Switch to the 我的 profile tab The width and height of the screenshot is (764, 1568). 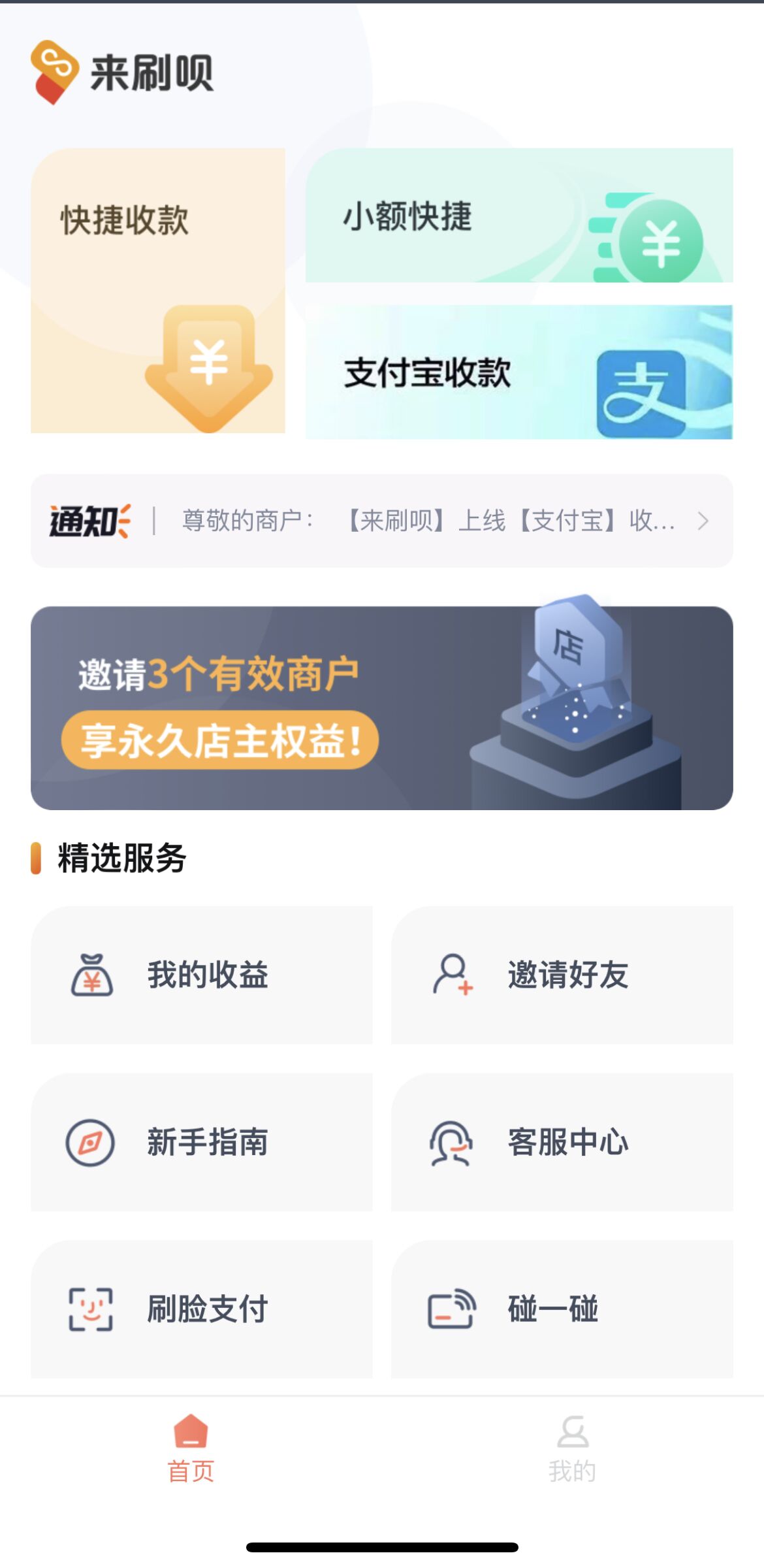click(573, 1448)
